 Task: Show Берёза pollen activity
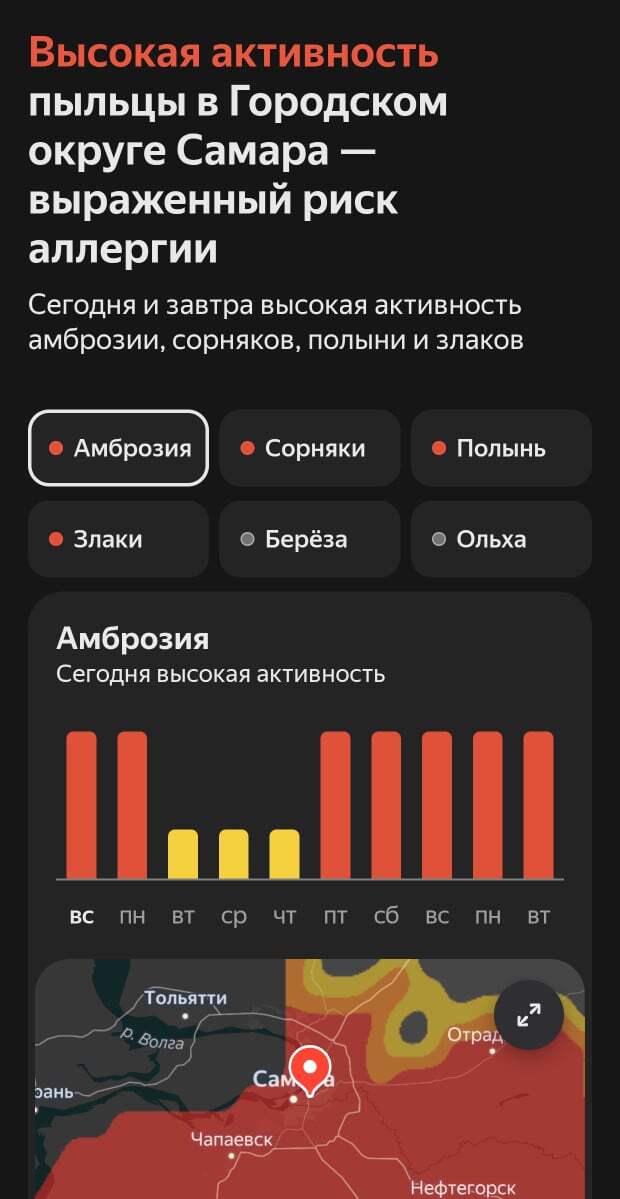[x=310, y=539]
